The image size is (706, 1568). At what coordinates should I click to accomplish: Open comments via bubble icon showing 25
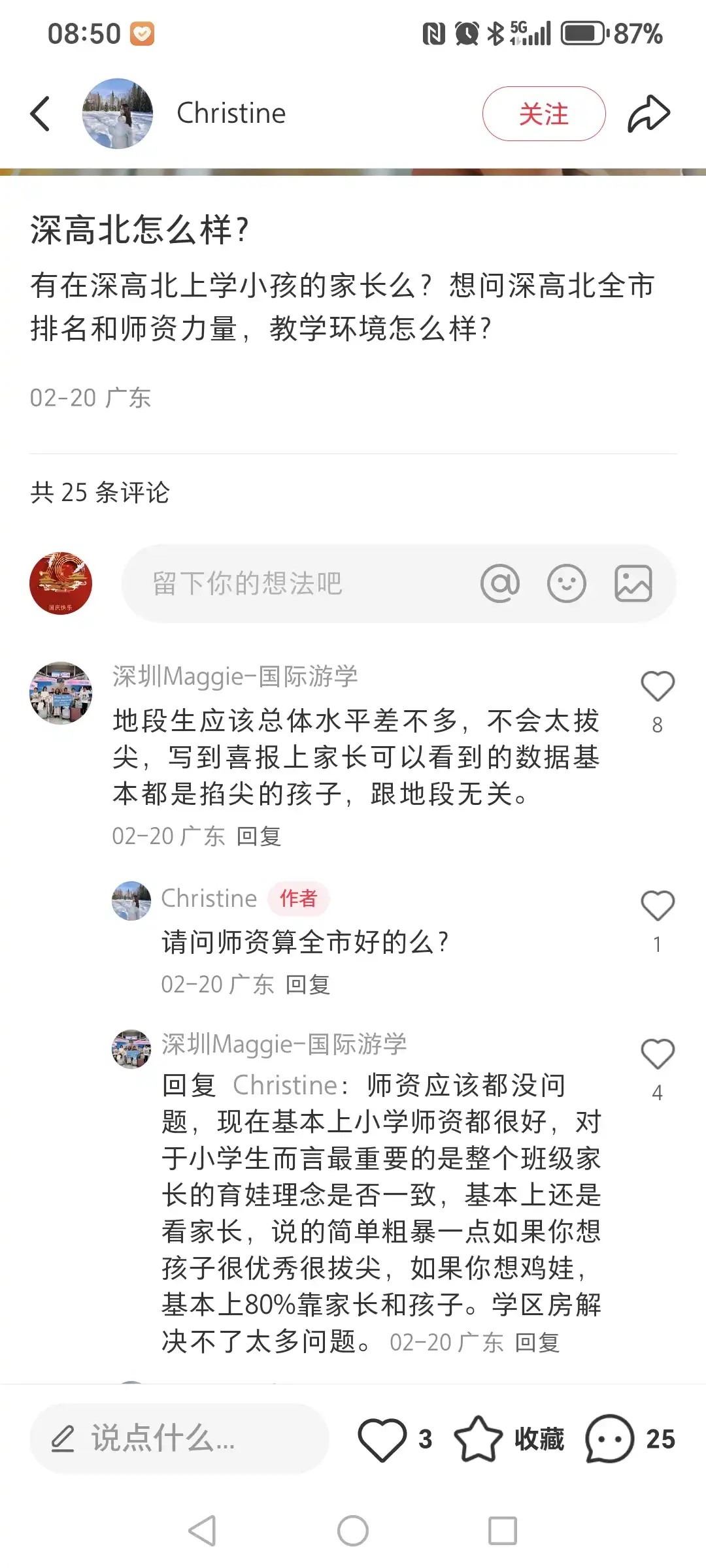coord(610,1439)
